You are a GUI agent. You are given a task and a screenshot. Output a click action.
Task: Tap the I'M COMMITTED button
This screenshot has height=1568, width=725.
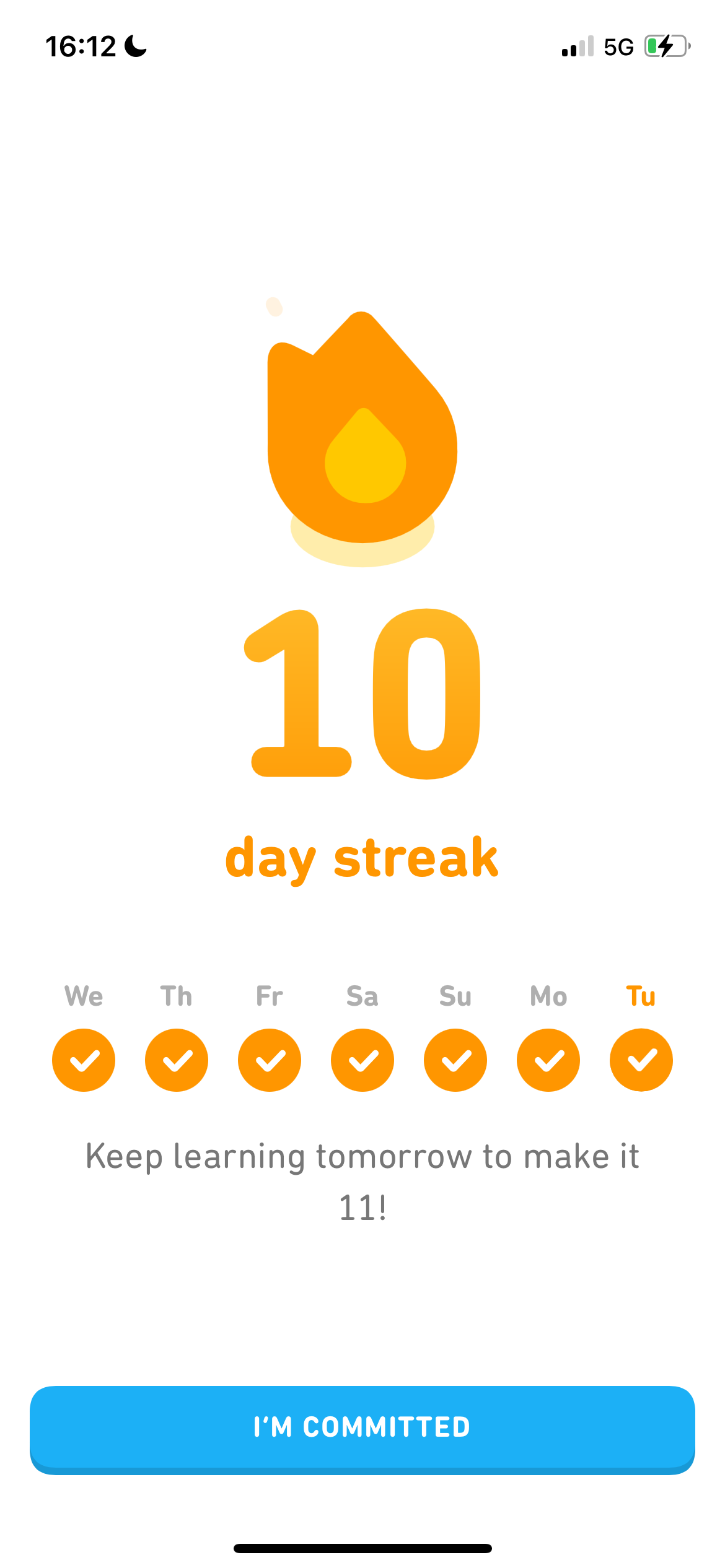pos(362,1429)
